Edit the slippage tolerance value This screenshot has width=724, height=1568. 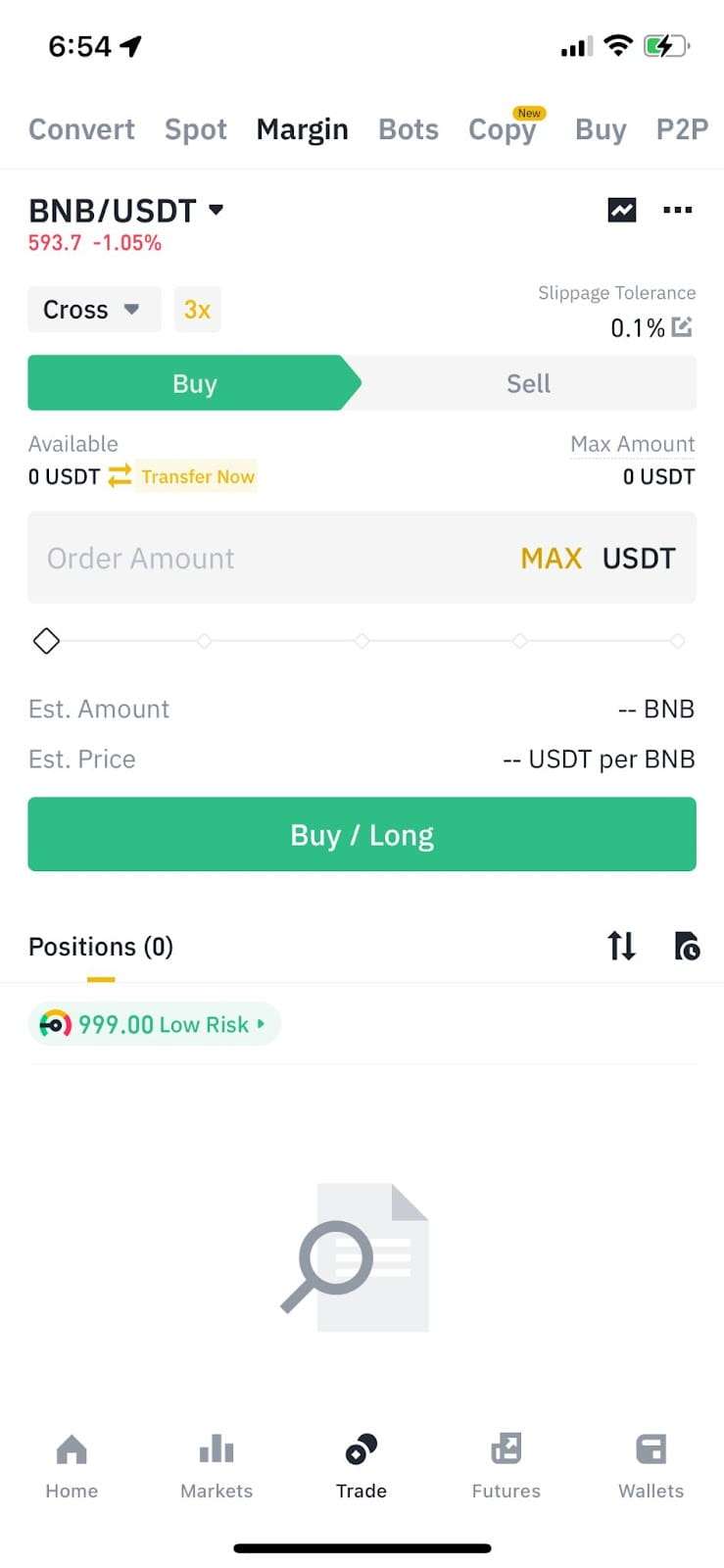click(682, 327)
